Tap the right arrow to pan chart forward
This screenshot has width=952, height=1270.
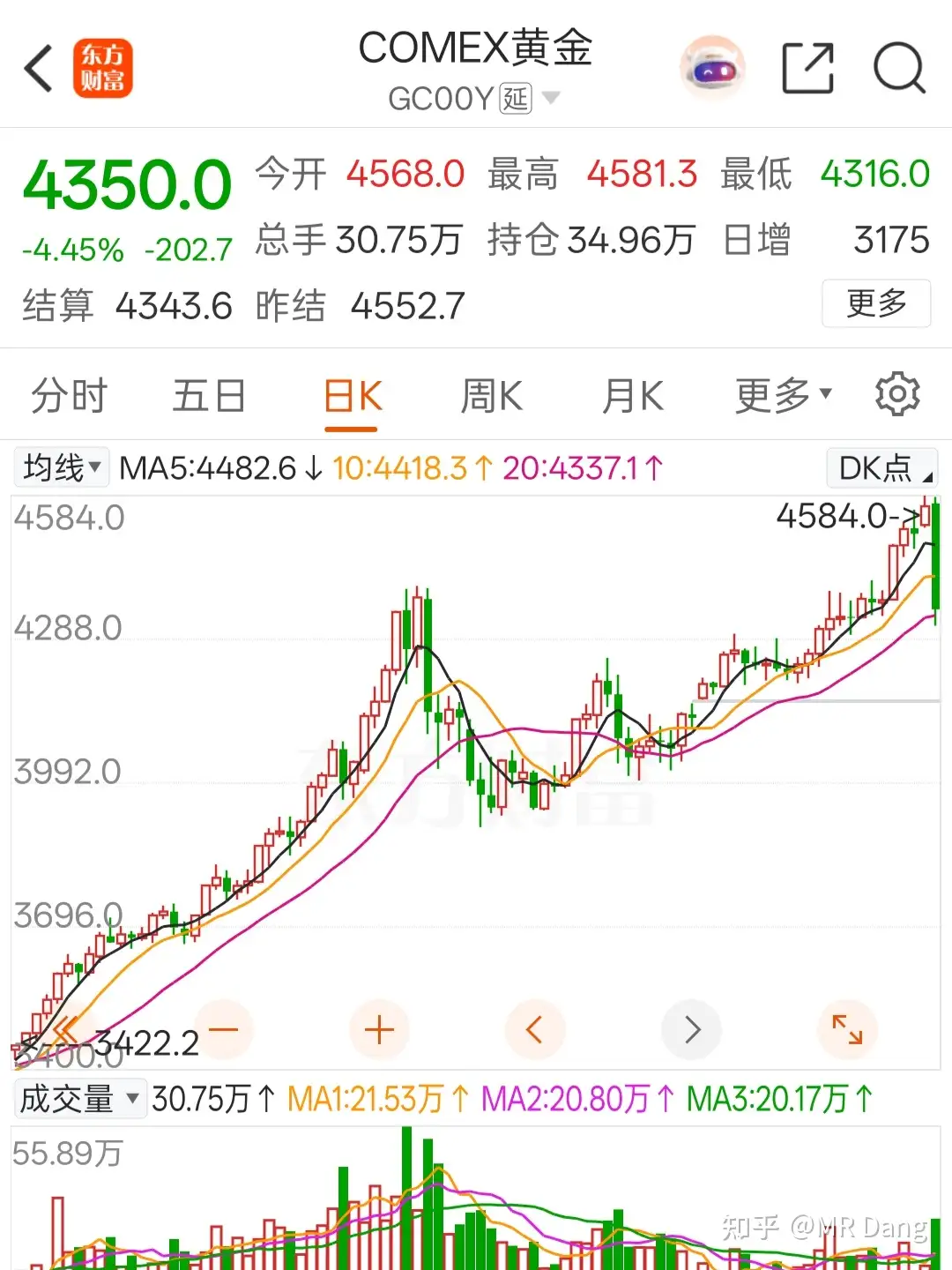coord(691,1028)
